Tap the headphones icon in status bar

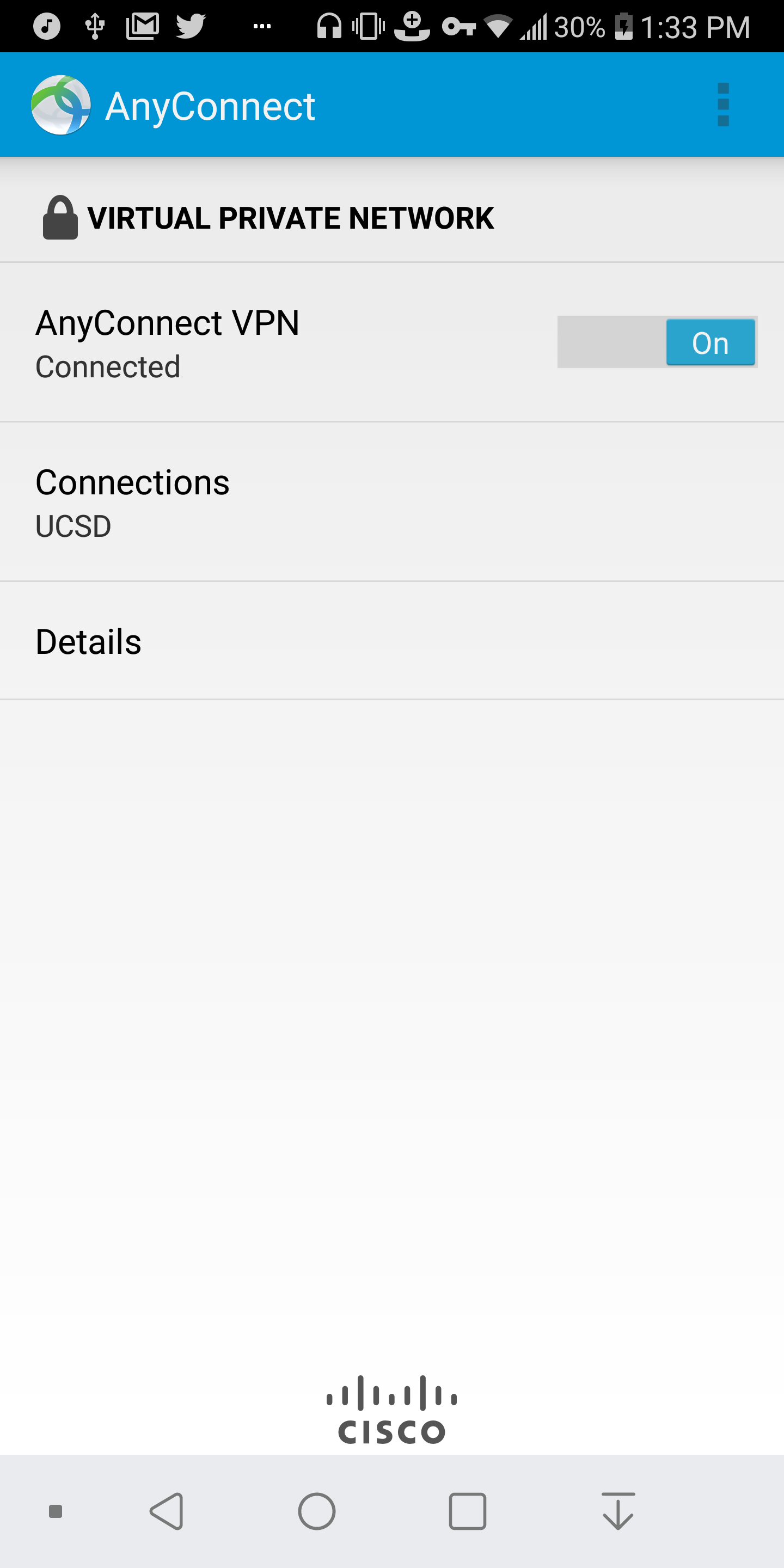tap(329, 26)
